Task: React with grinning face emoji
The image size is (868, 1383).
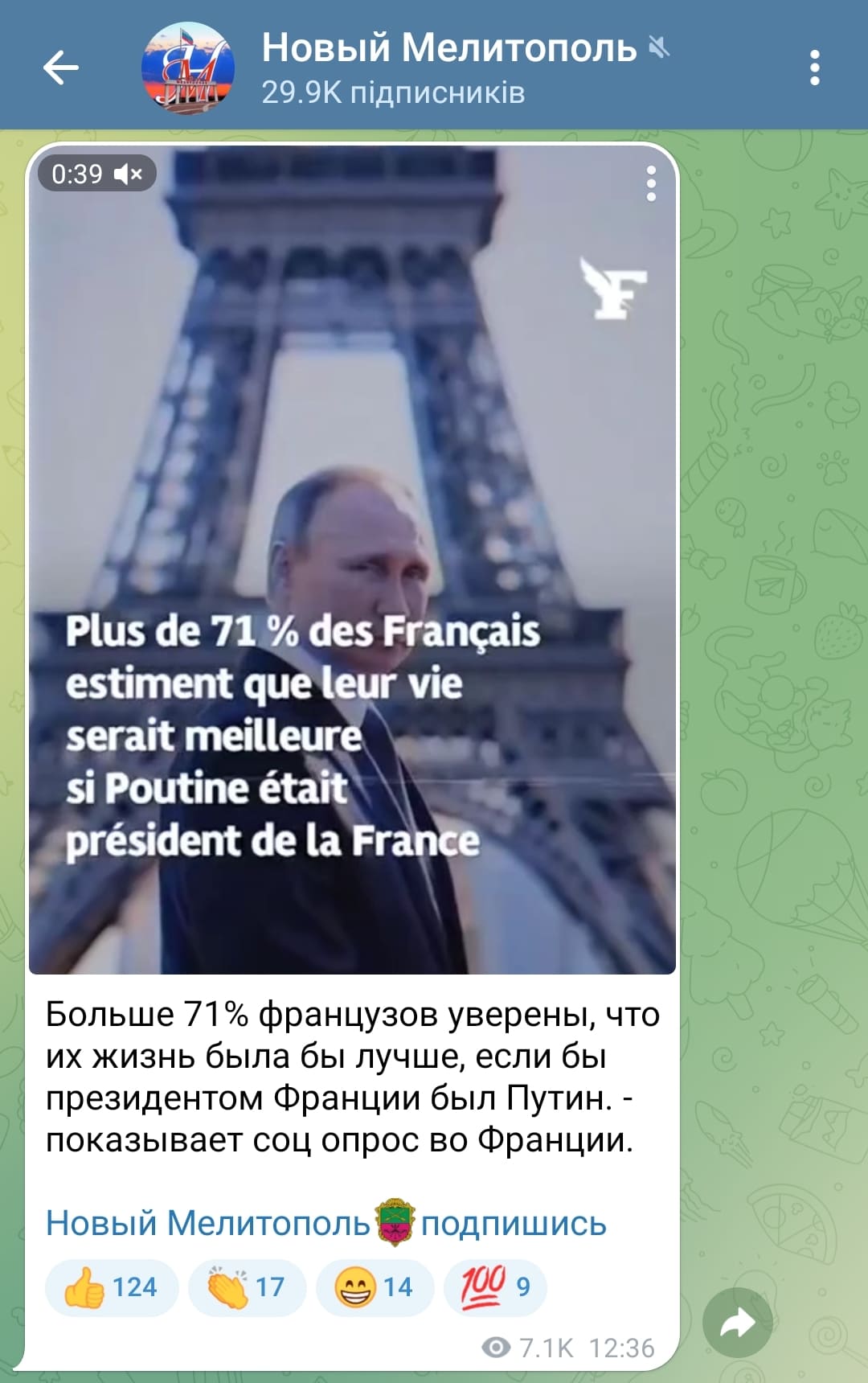Action: point(375,1287)
